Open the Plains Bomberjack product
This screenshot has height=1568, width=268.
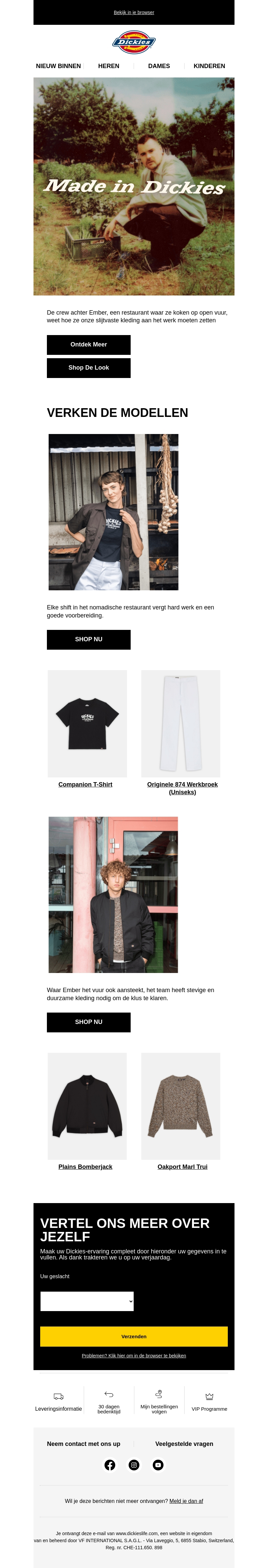tap(85, 1167)
